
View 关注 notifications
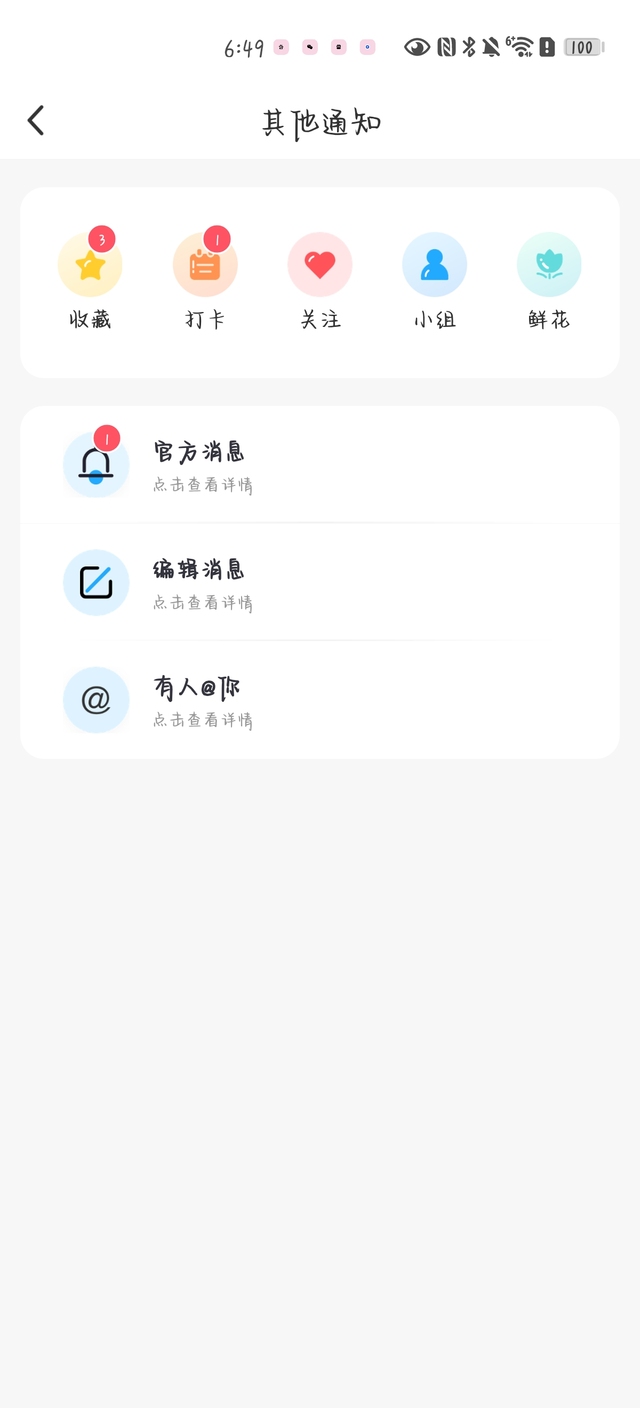click(x=320, y=280)
